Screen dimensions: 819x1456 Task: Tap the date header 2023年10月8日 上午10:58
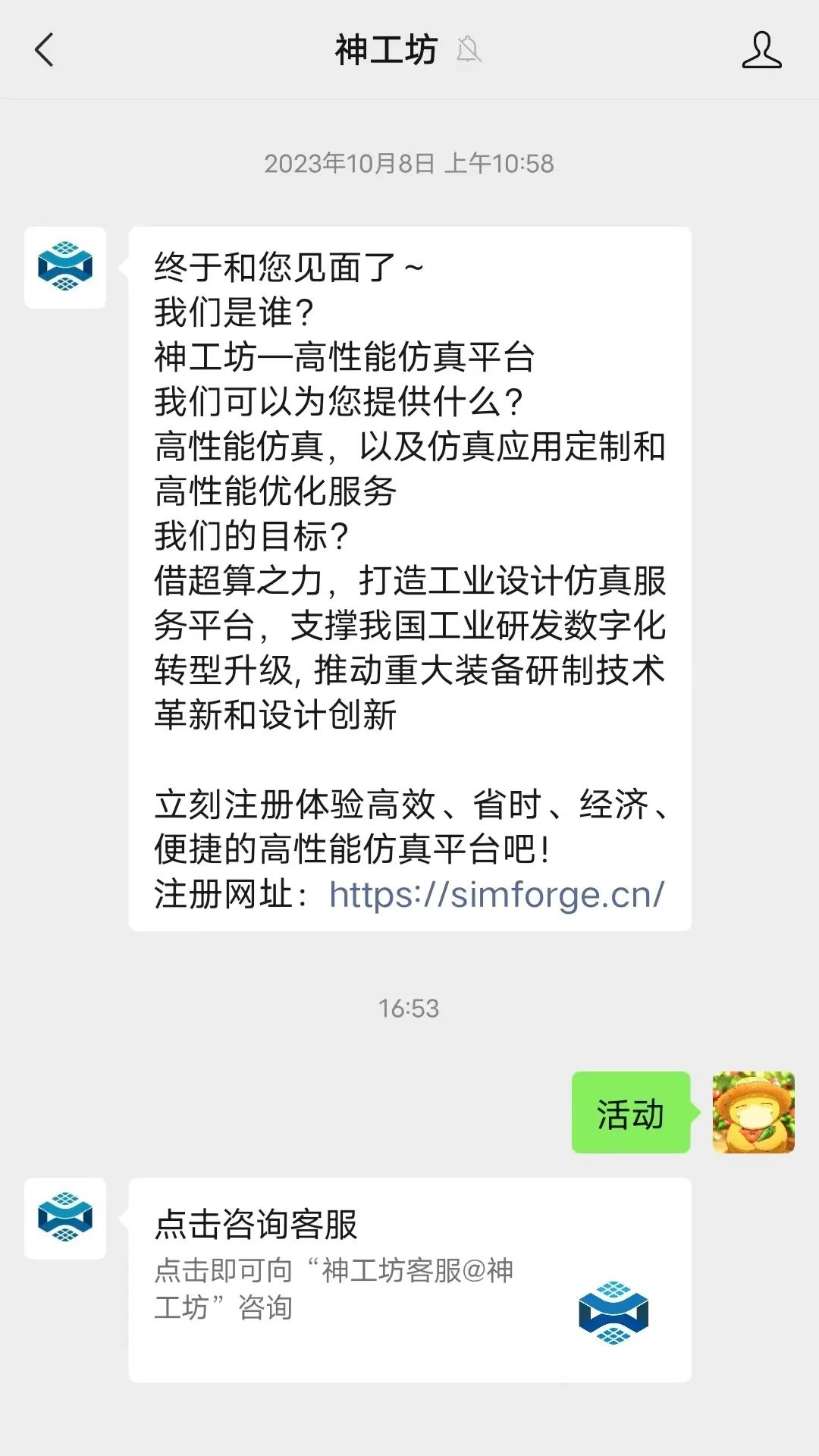(x=409, y=162)
